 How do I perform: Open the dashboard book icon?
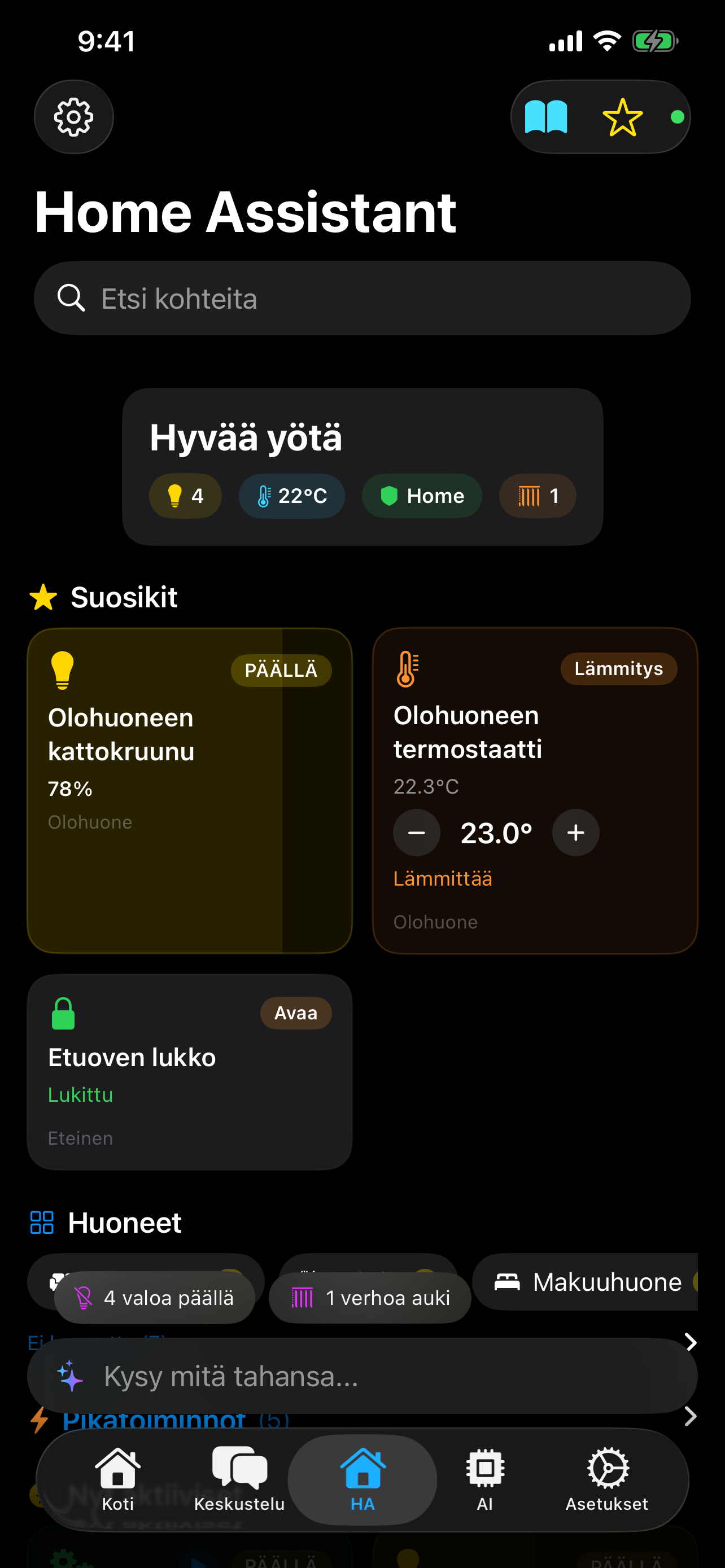click(x=546, y=116)
